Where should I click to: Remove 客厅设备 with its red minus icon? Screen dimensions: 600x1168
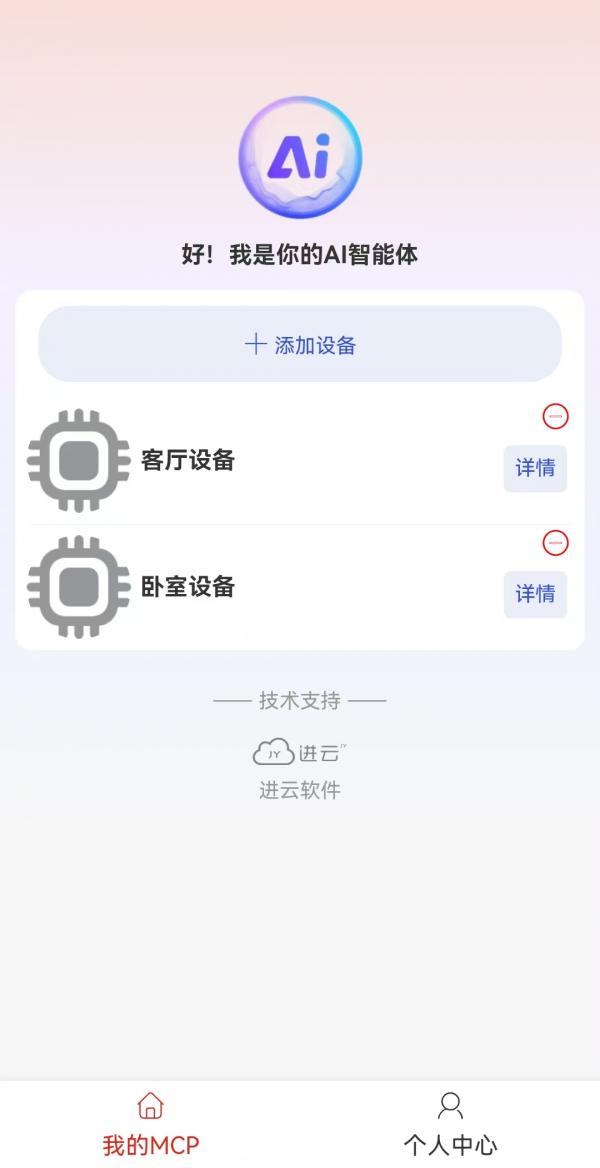555,416
